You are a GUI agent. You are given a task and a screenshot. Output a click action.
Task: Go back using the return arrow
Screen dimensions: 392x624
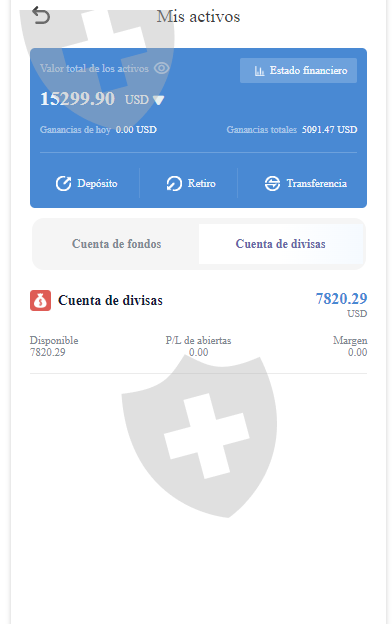coord(41,16)
